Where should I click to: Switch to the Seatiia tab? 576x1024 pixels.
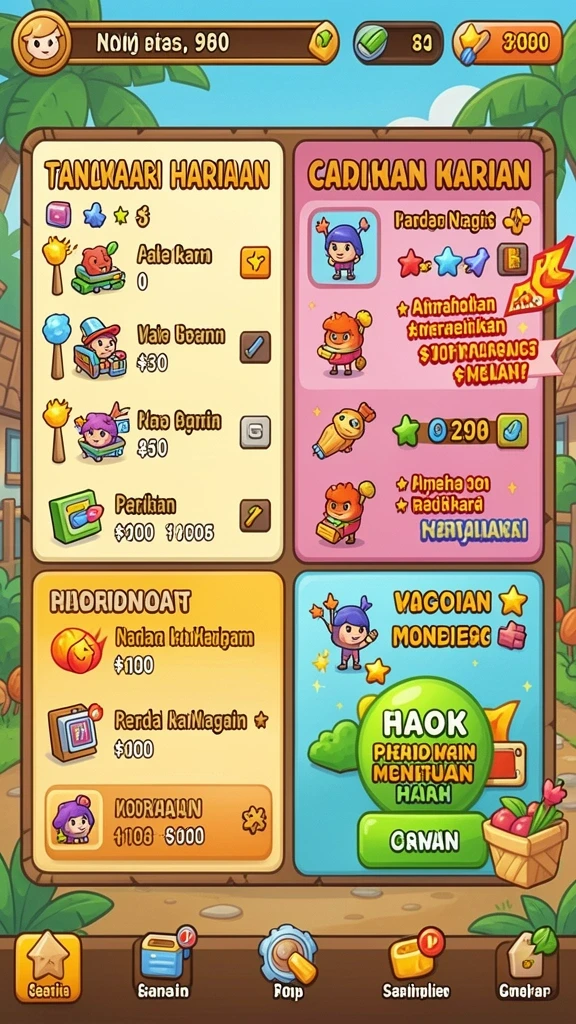pyautogui.click(x=48, y=966)
